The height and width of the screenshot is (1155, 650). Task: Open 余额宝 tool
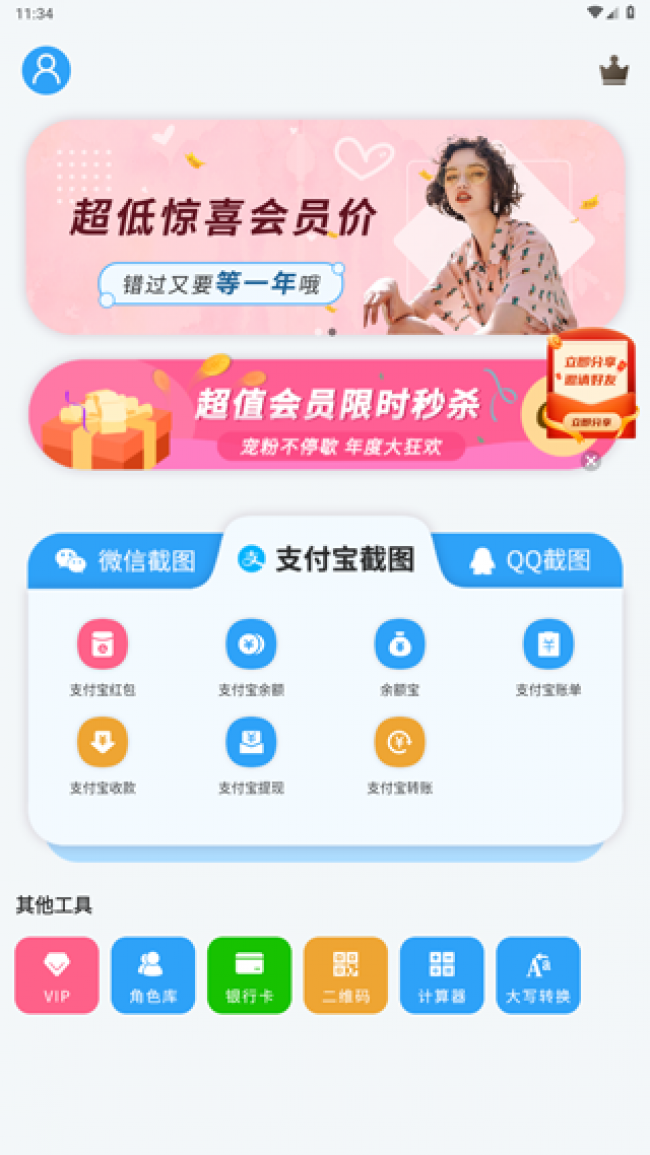400,656
